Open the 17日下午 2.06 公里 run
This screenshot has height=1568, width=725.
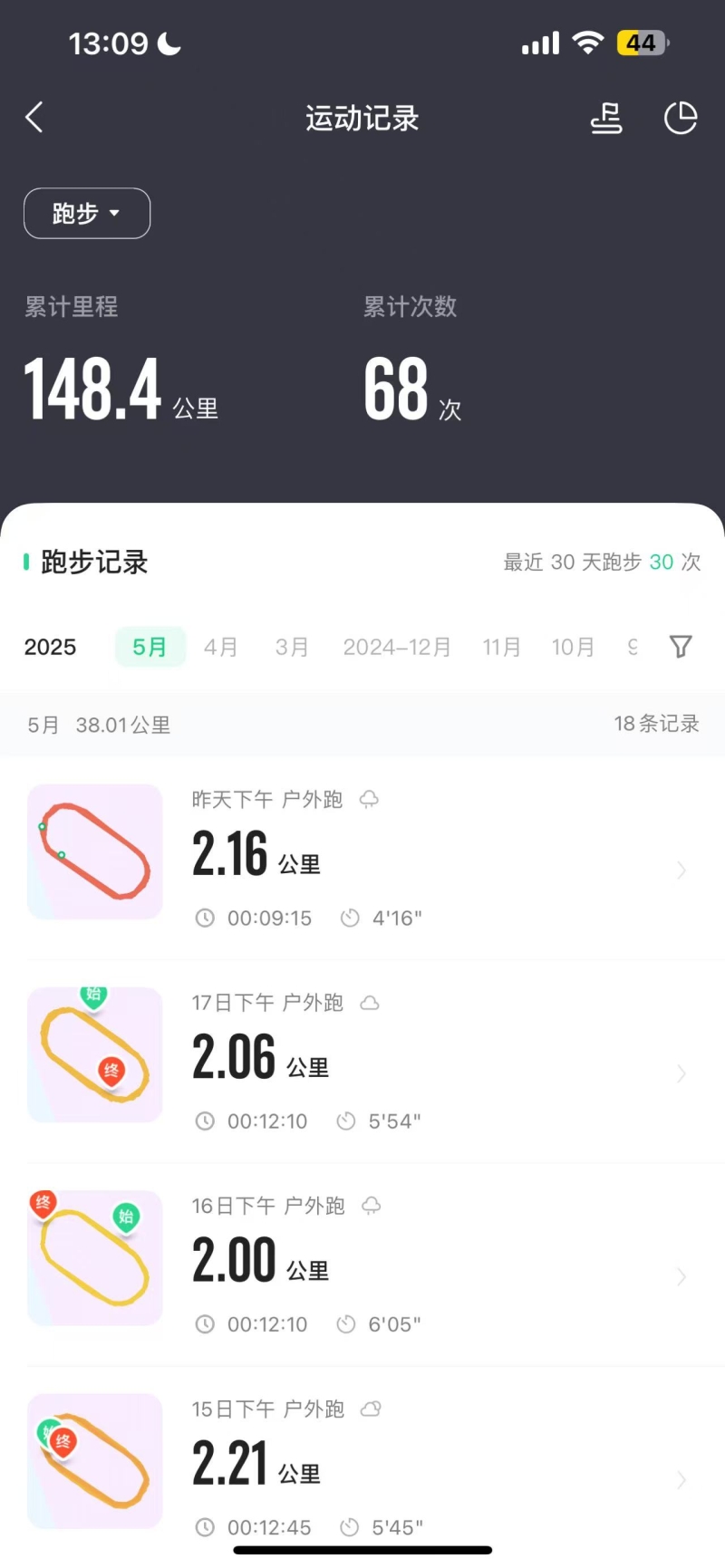point(362,1062)
